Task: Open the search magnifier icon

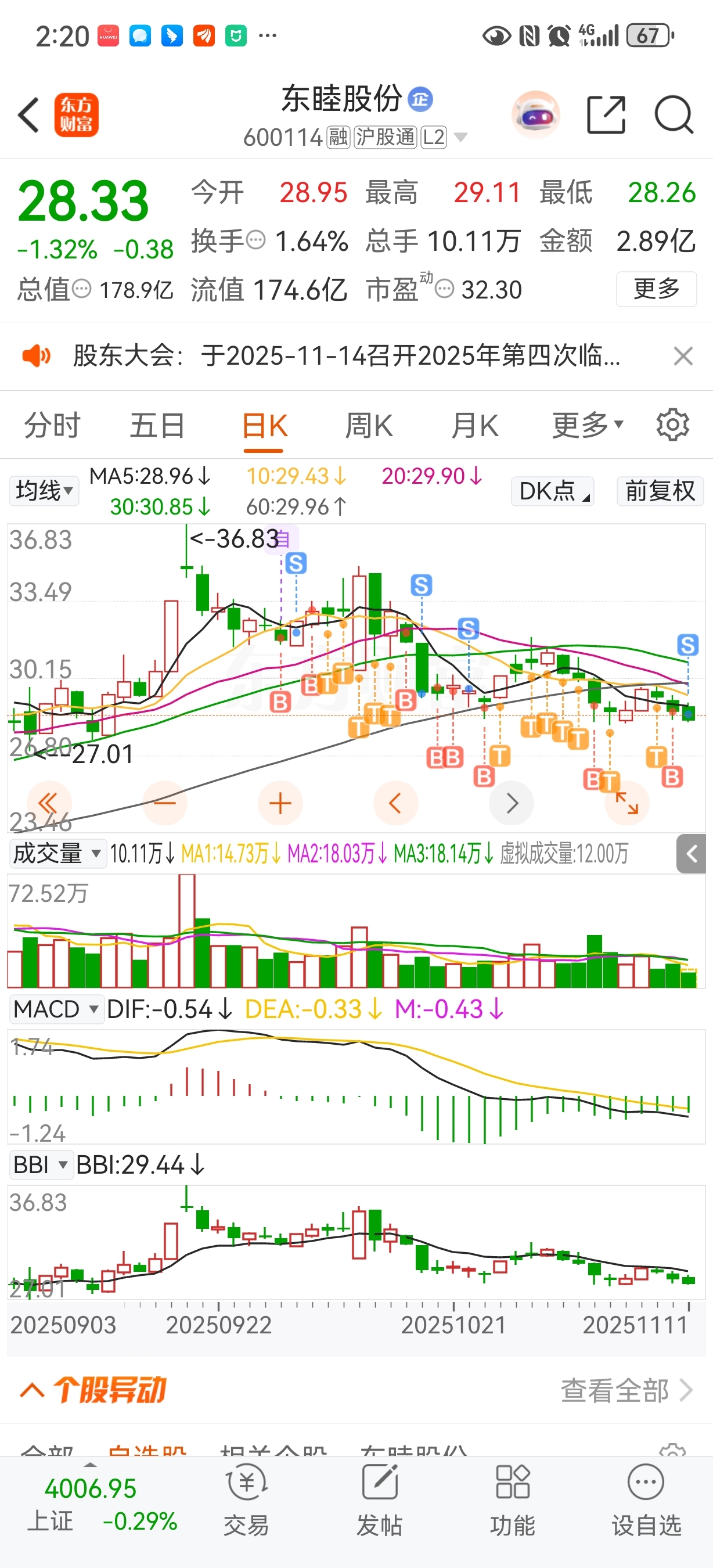Action: [x=674, y=114]
